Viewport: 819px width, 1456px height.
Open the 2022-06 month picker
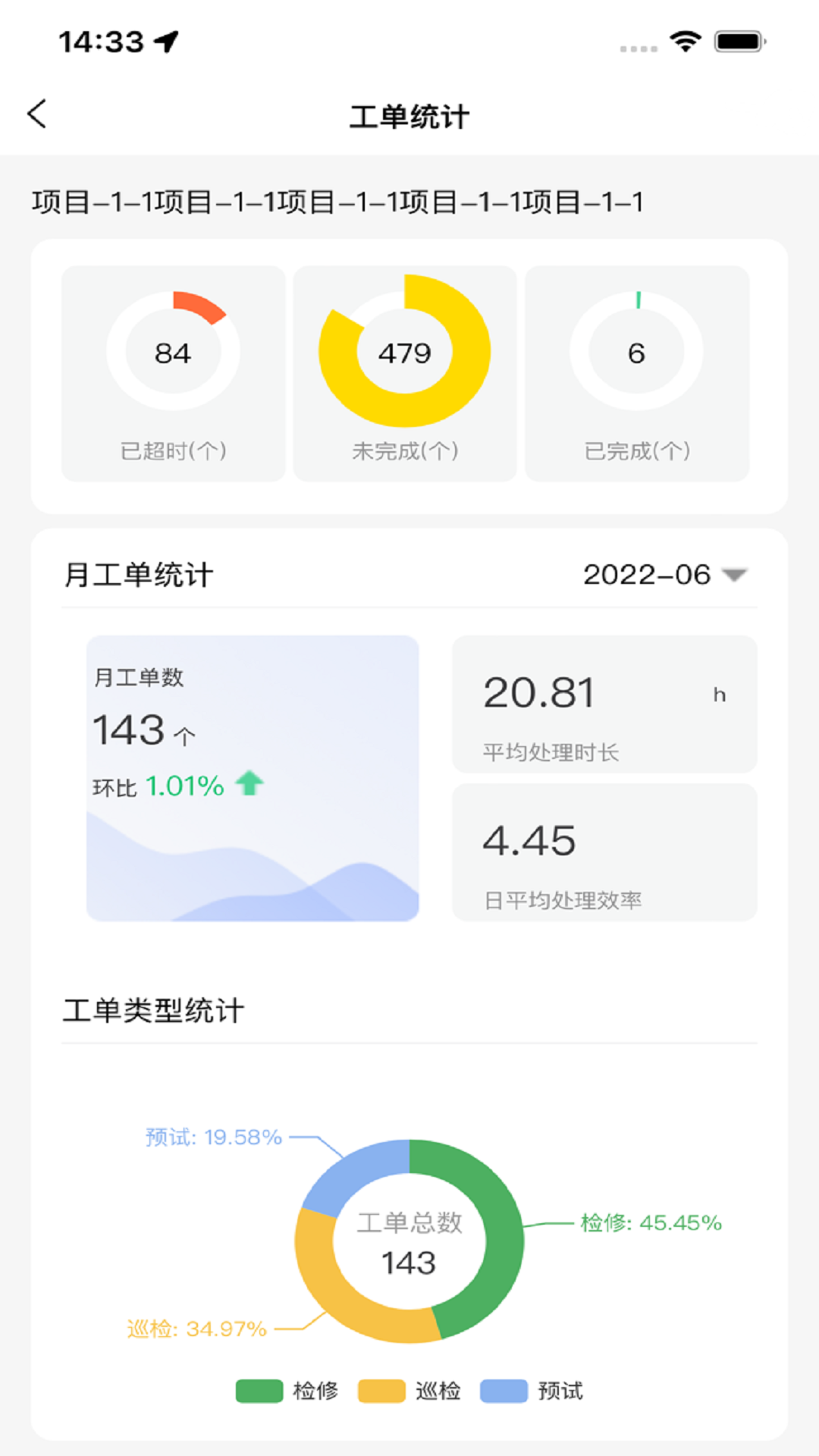tap(648, 575)
